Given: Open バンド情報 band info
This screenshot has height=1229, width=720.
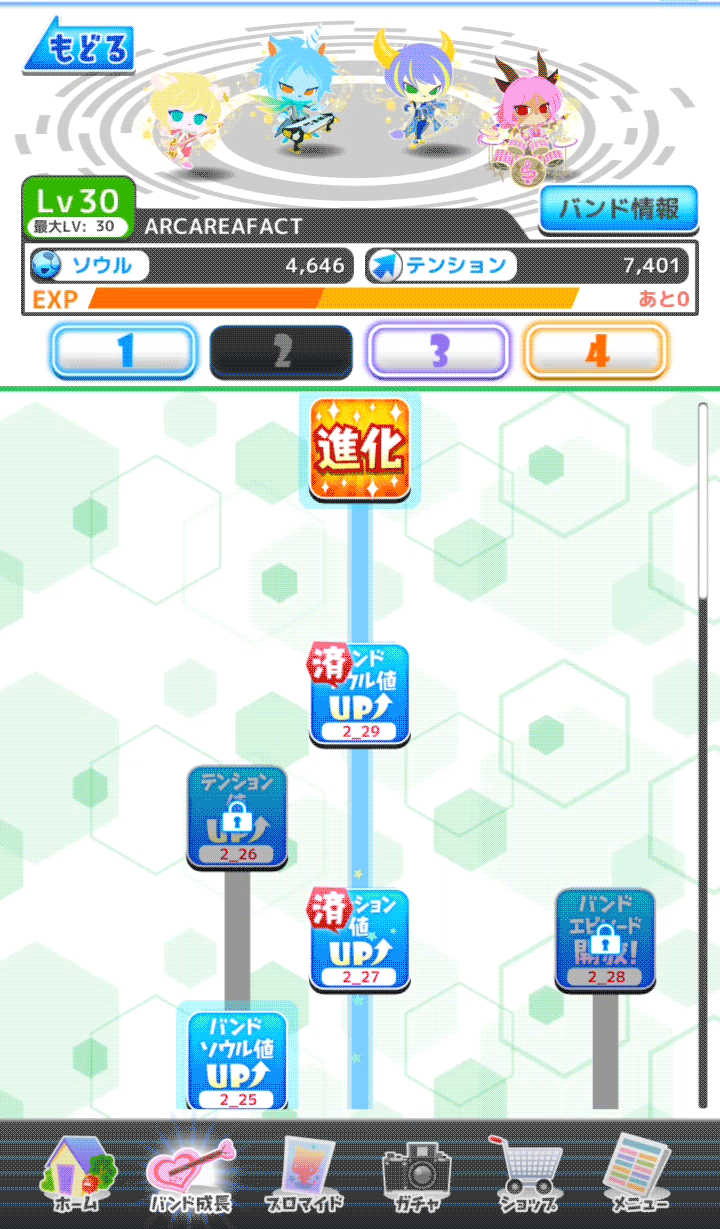Looking at the screenshot, I should [x=618, y=209].
